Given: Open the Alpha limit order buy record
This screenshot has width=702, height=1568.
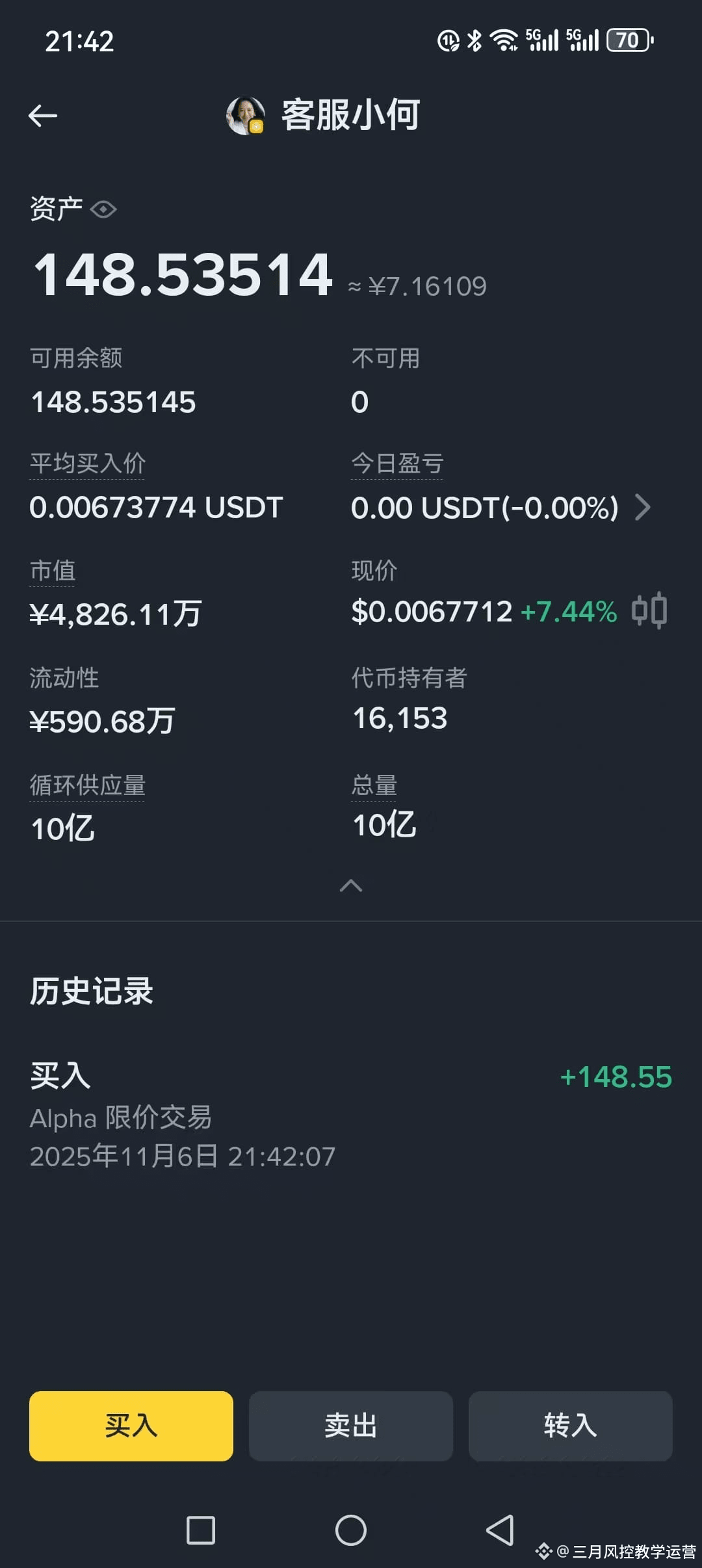Looking at the screenshot, I should (x=351, y=1116).
